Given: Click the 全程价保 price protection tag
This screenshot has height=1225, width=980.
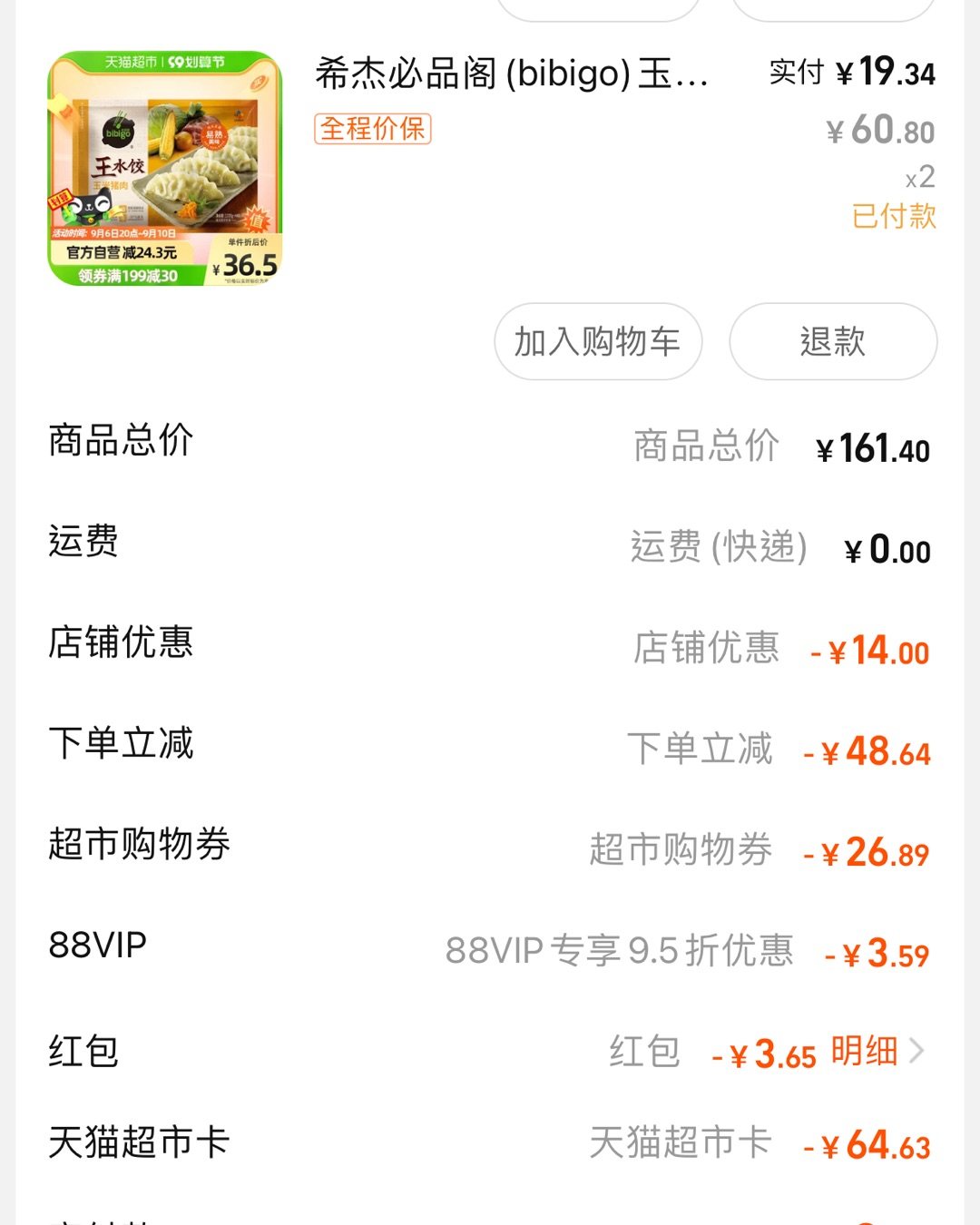Looking at the screenshot, I should 372,130.
